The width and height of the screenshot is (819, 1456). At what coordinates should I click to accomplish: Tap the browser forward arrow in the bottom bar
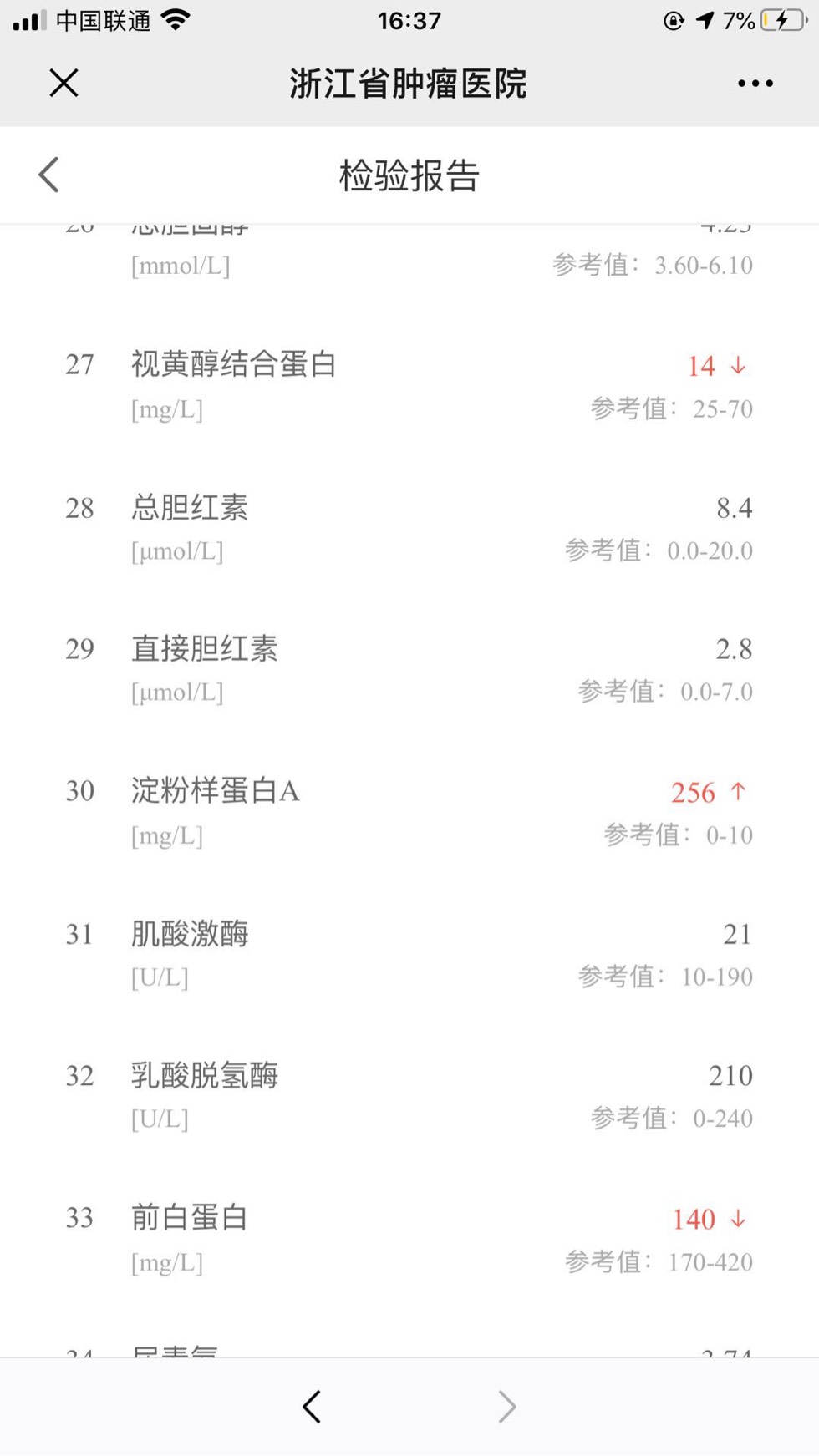click(x=506, y=1407)
